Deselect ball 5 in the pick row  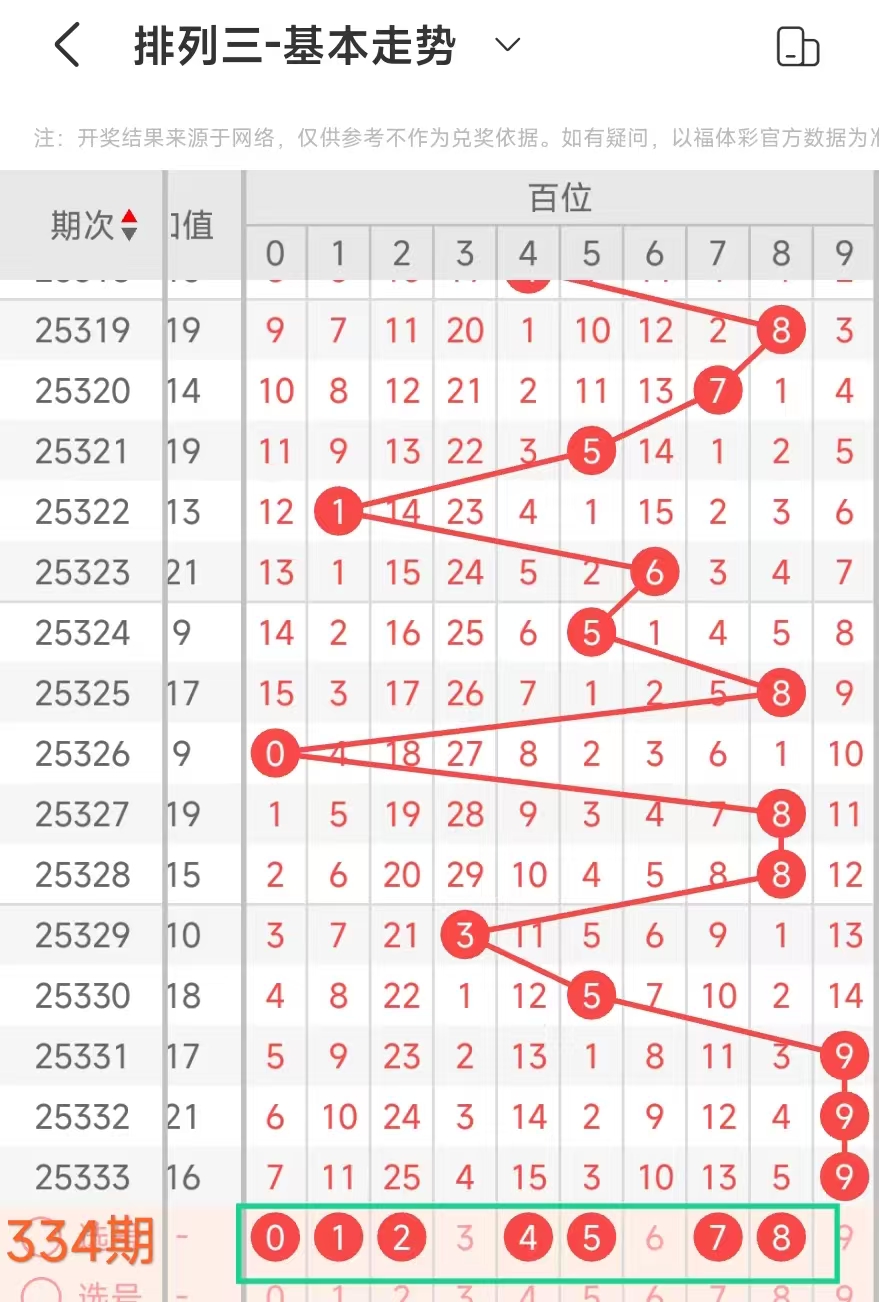(x=591, y=1239)
